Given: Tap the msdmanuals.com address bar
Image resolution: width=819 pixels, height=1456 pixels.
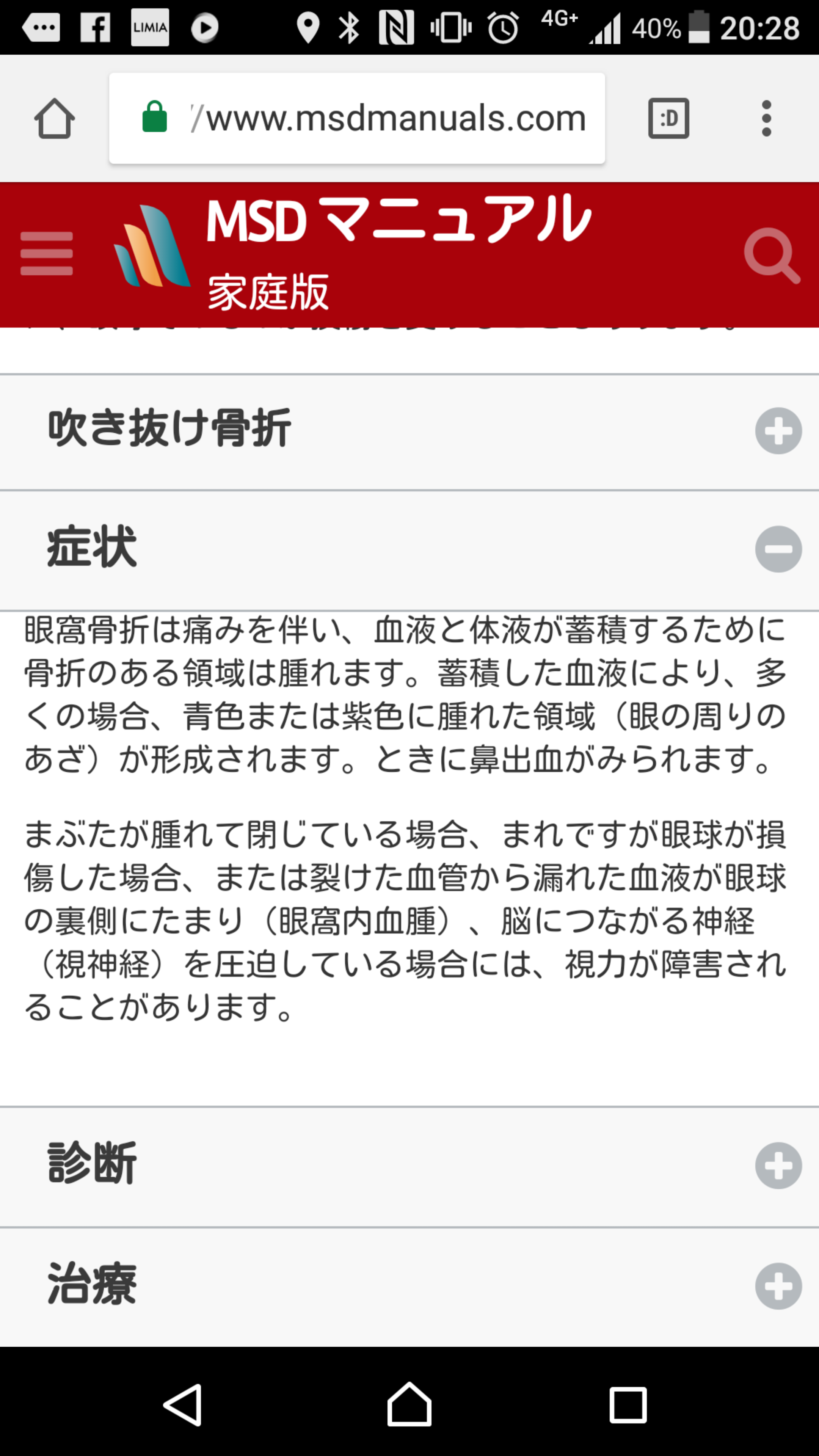Looking at the screenshot, I should point(373,119).
